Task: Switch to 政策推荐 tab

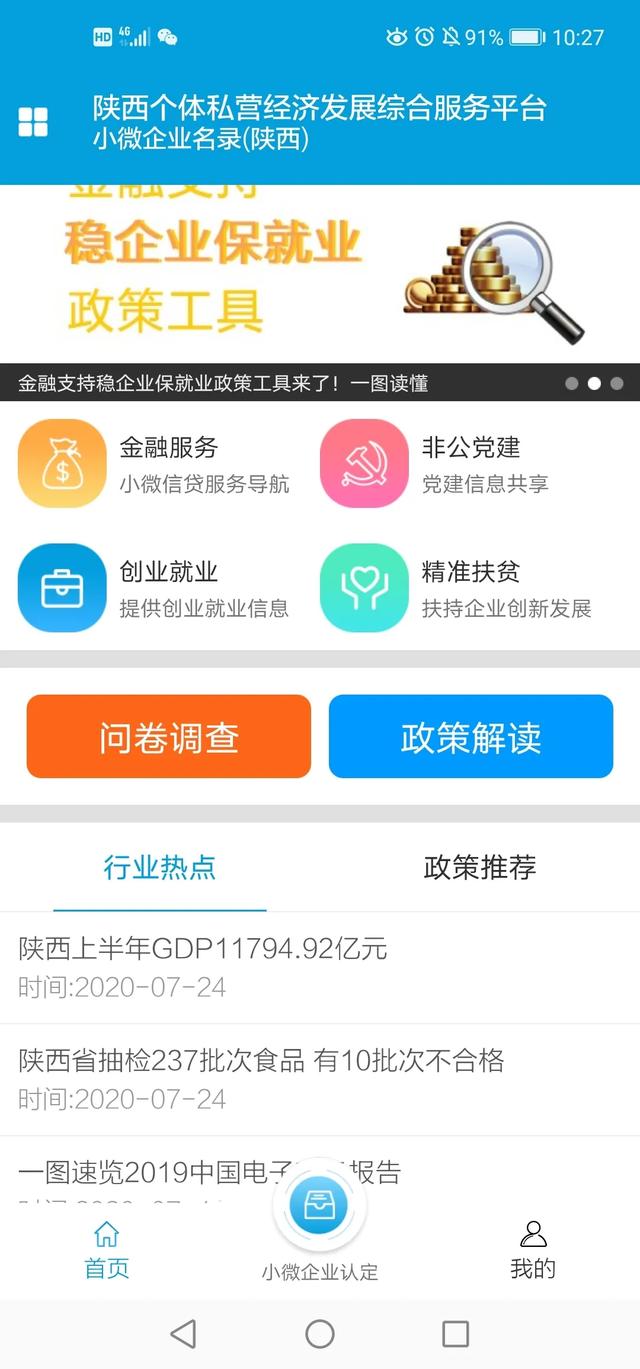Action: tap(480, 868)
